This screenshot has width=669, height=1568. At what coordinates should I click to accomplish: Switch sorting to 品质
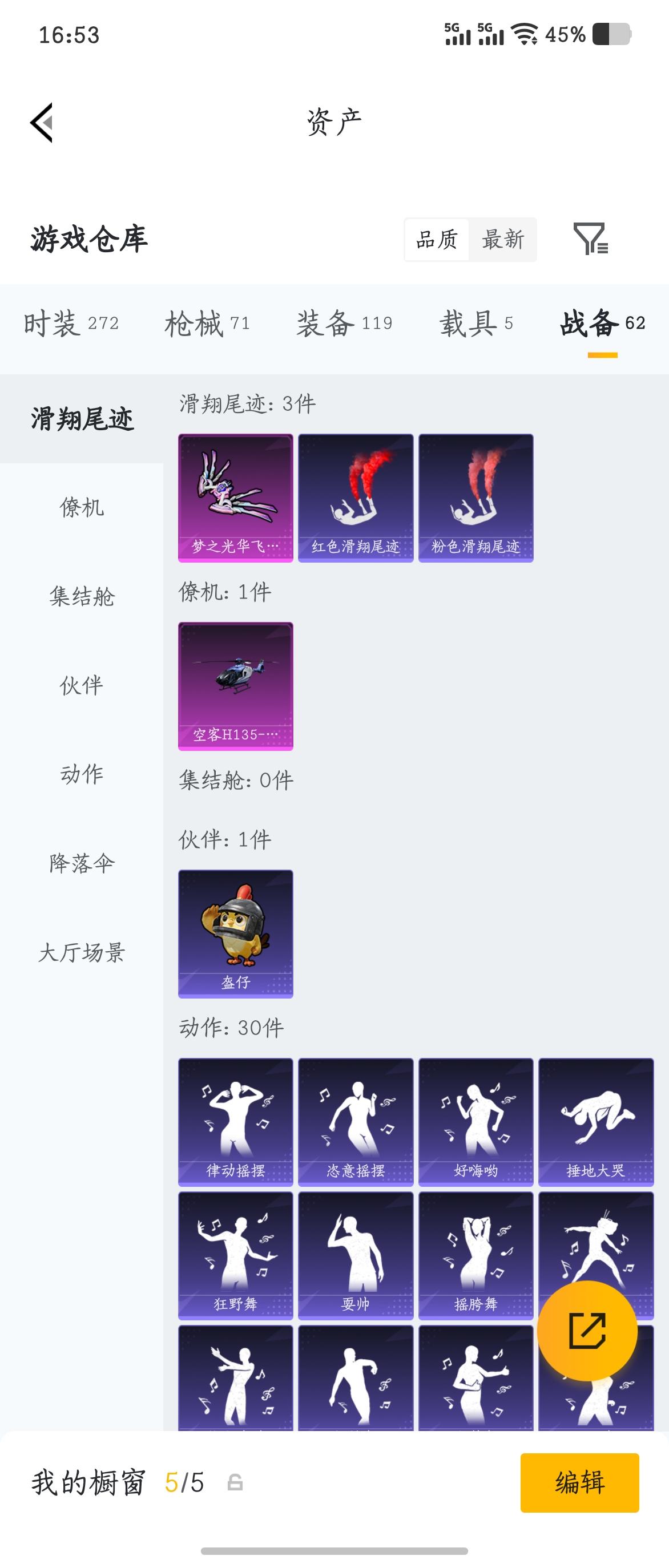pyautogui.click(x=437, y=240)
